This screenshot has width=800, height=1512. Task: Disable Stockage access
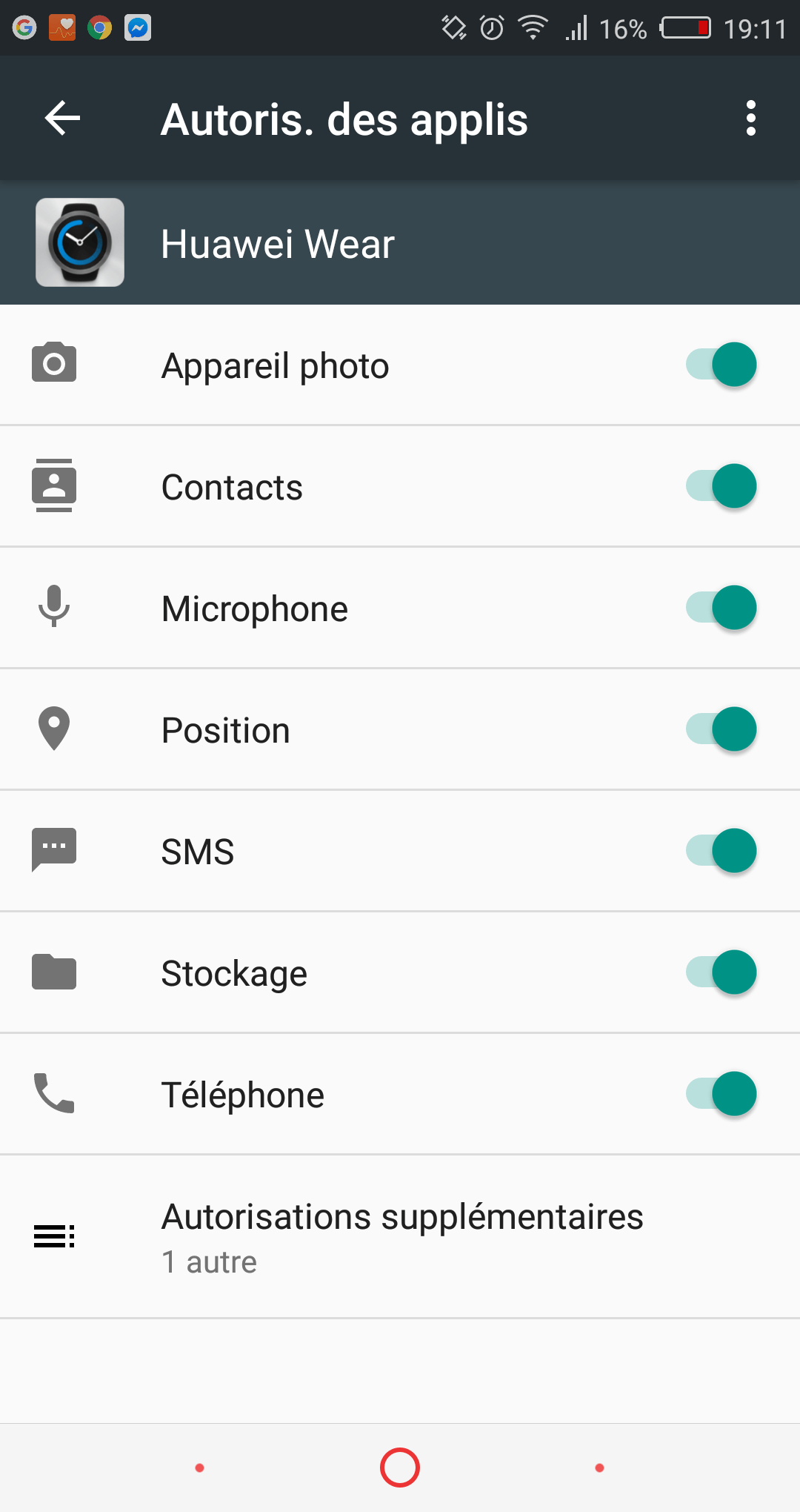[x=721, y=972]
